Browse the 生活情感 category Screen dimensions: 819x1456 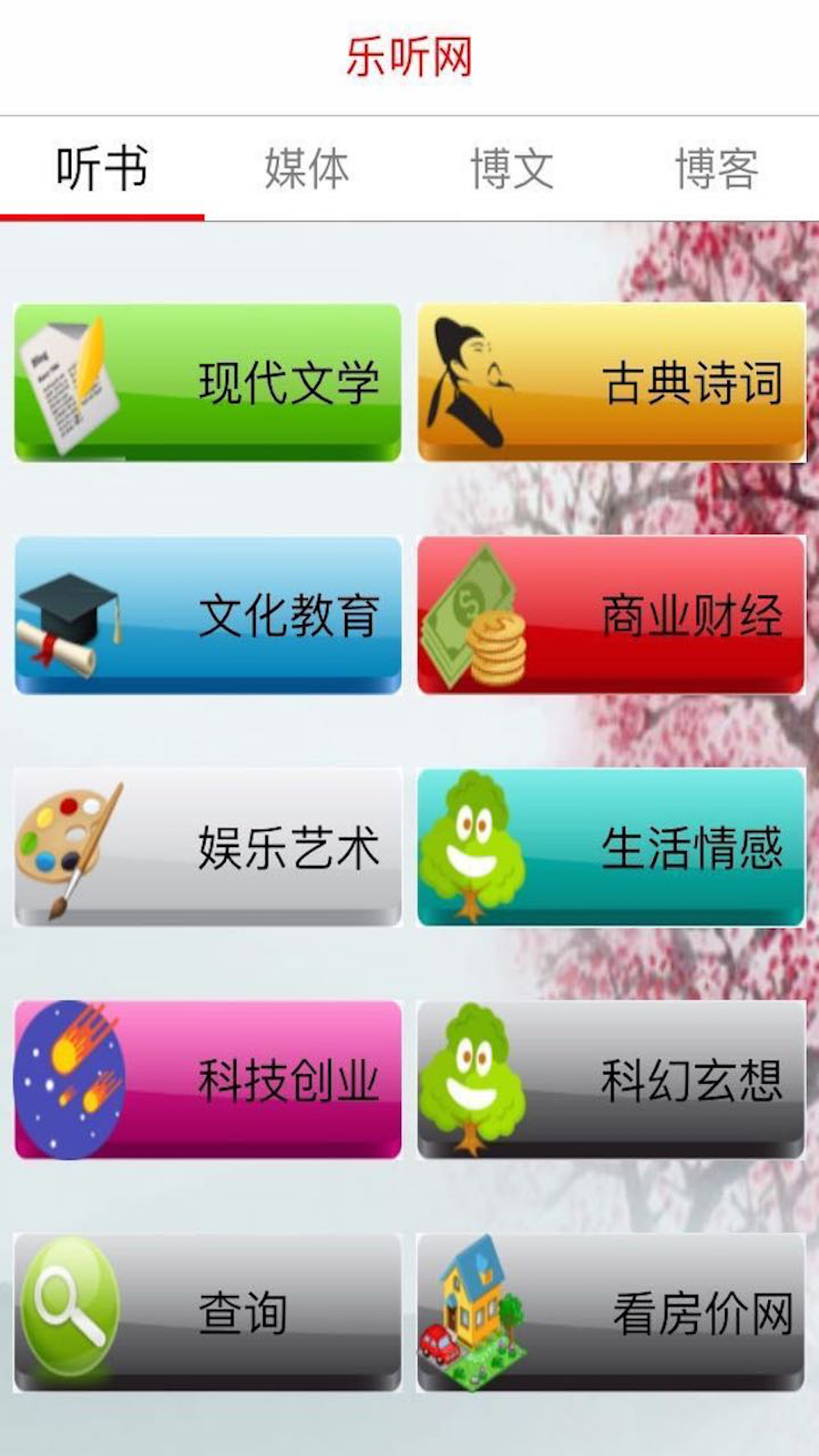coord(611,847)
